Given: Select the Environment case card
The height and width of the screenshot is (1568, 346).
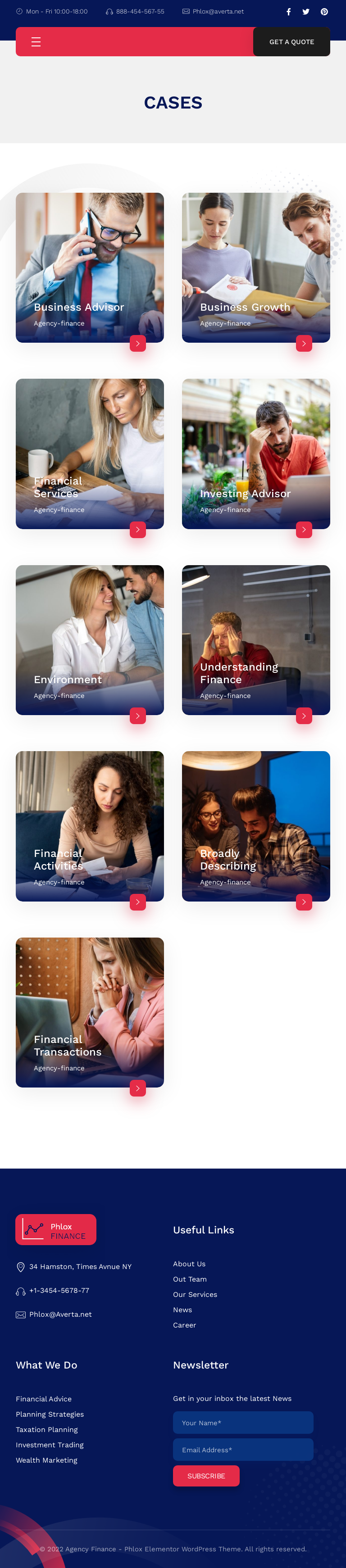Looking at the screenshot, I should tap(90, 640).
